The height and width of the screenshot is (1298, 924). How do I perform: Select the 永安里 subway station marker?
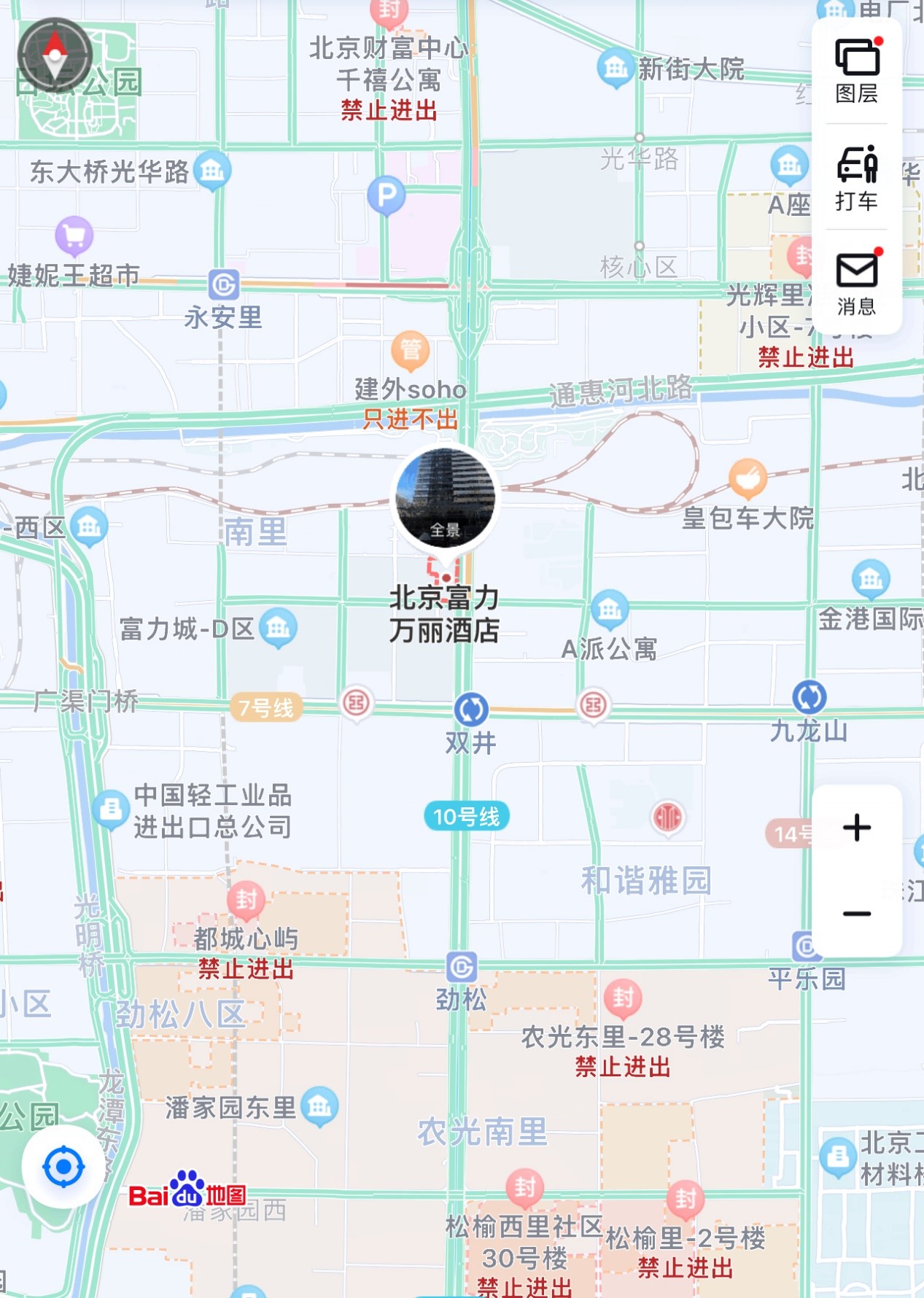224,284
